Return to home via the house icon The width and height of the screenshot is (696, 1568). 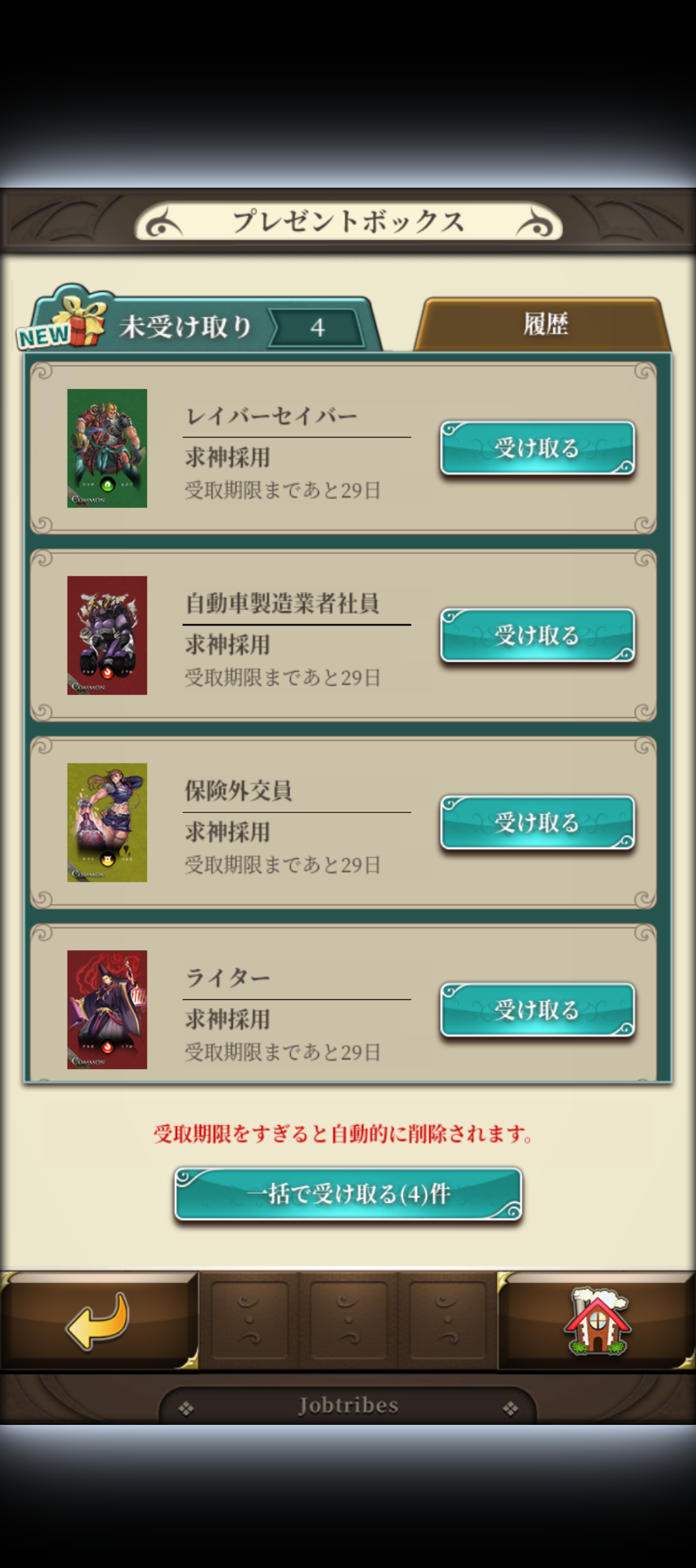[597, 1320]
